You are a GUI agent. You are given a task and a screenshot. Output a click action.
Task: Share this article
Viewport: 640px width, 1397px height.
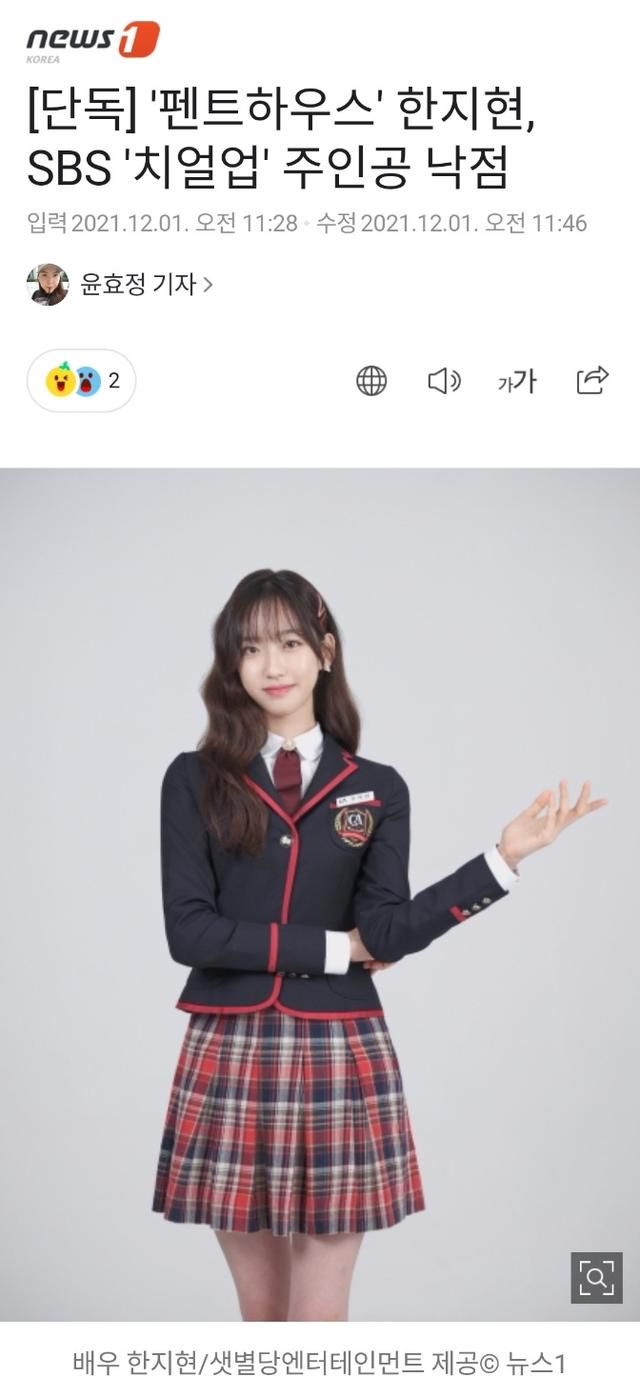coord(592,380)
